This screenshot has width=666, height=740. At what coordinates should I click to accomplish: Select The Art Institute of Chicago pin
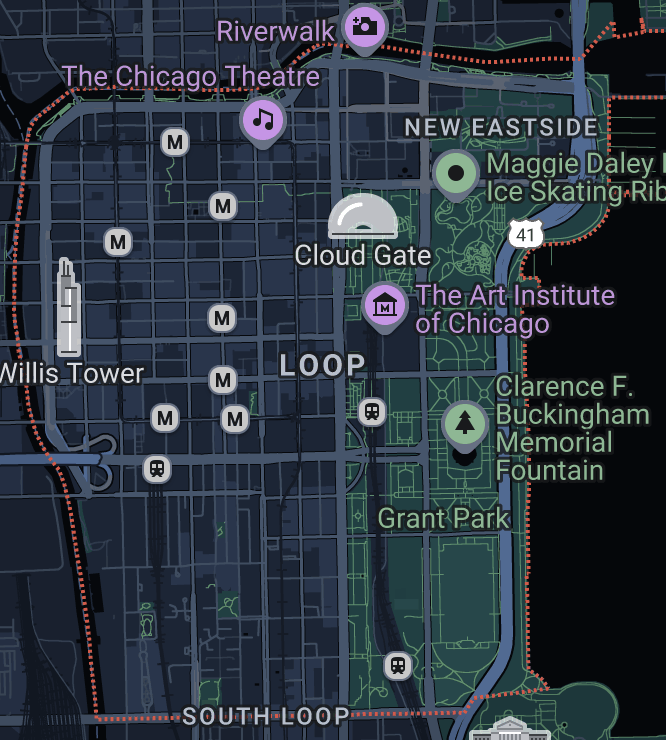[385, 305]
